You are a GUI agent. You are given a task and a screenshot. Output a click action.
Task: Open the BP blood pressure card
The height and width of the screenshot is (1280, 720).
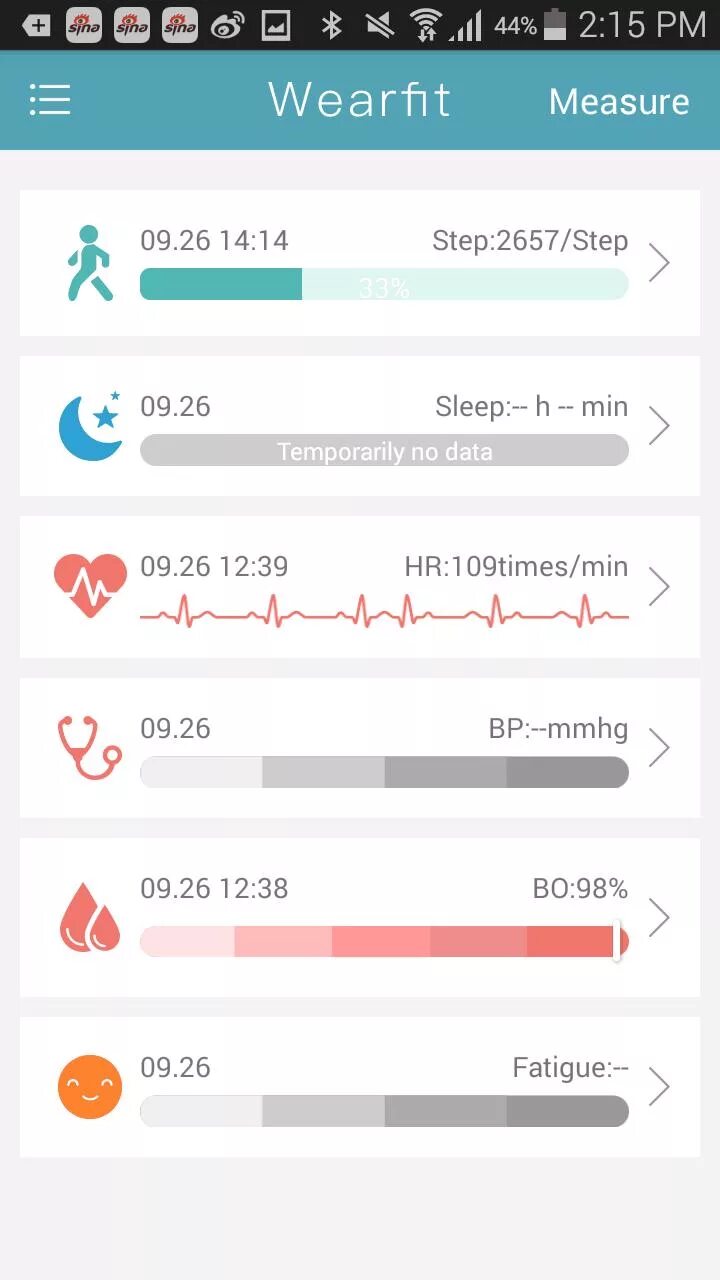click(360, 748)
